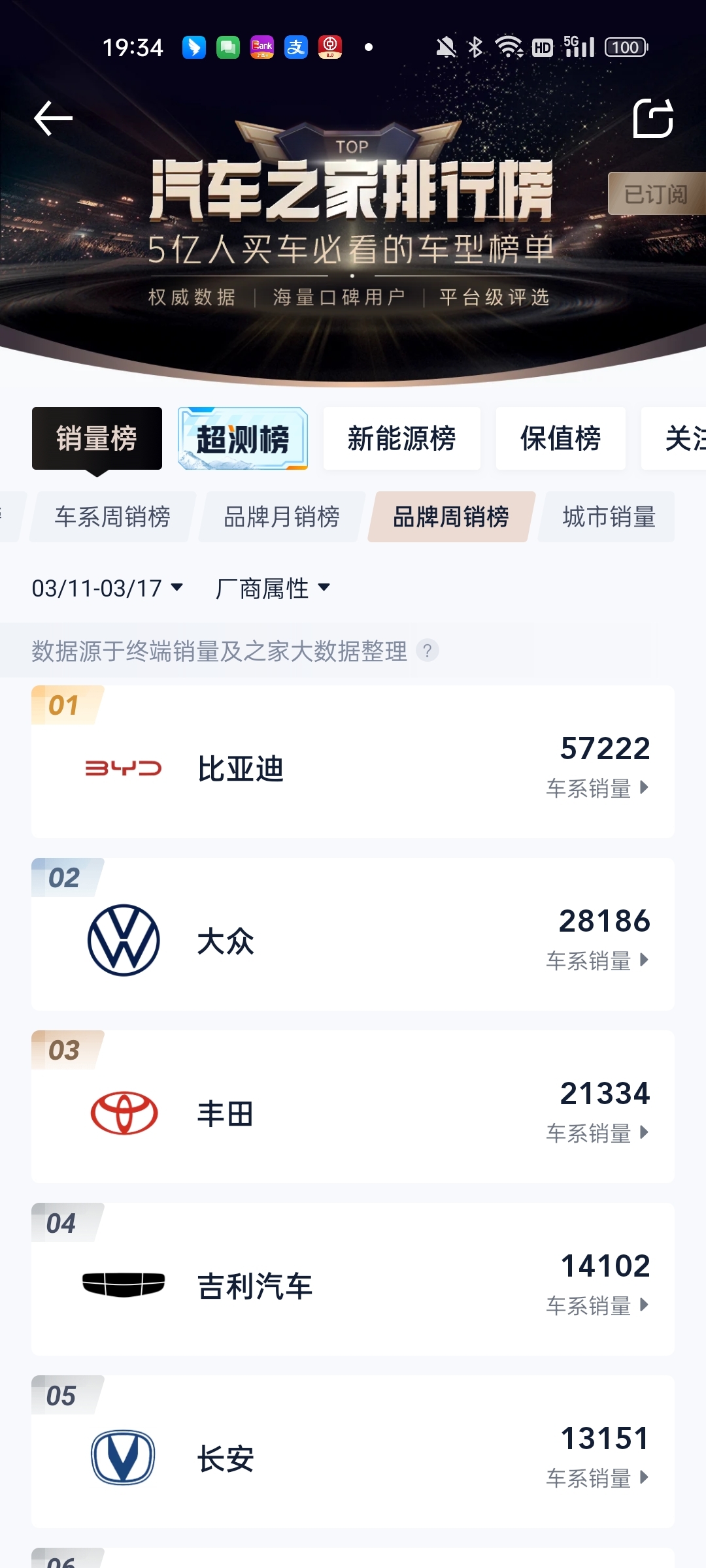This screenshot has height=1568, width=706.
Task: Open the share icon at top right
Action: click(x=654, y=120)
